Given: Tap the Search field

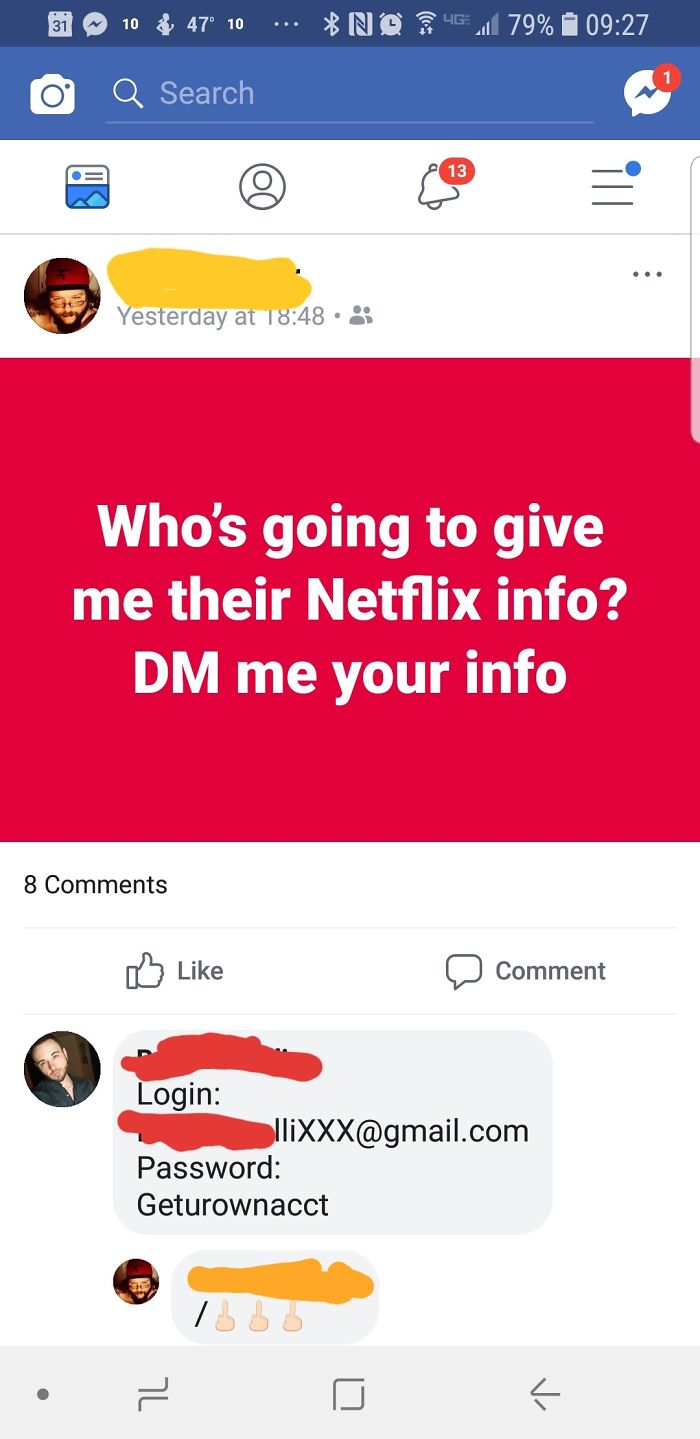Looking at the screenshot, I should (350, 94).
